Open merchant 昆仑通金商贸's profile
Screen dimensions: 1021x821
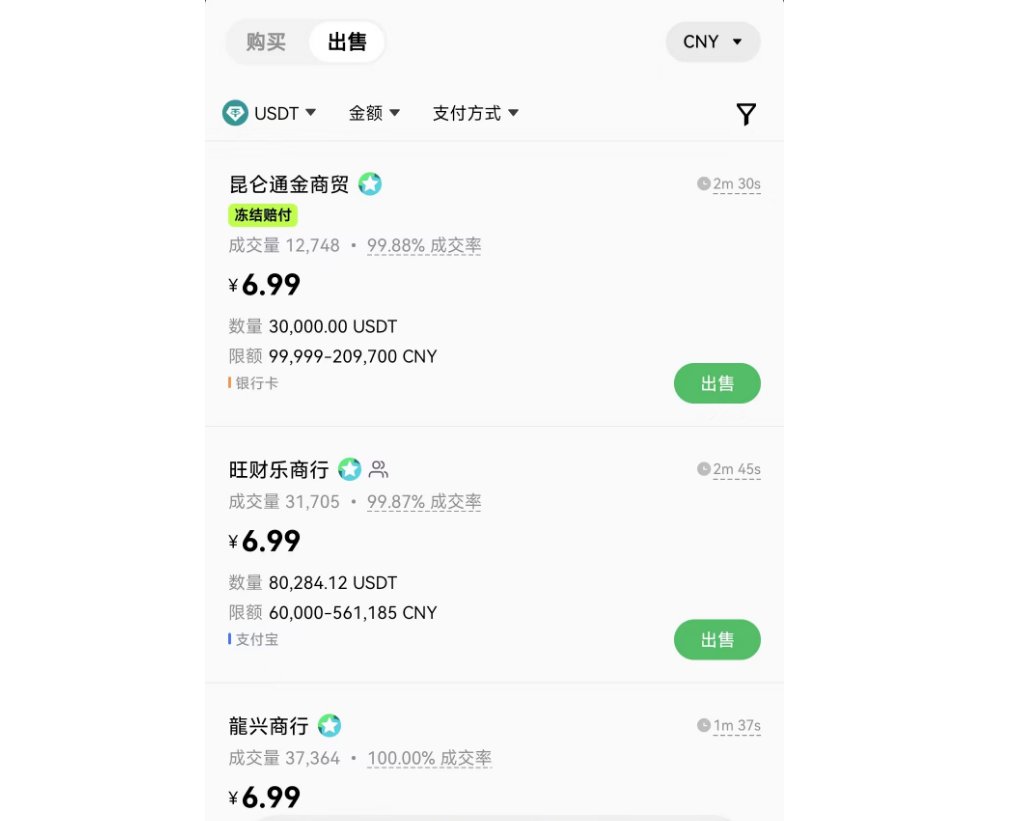(x=289, y=184)
